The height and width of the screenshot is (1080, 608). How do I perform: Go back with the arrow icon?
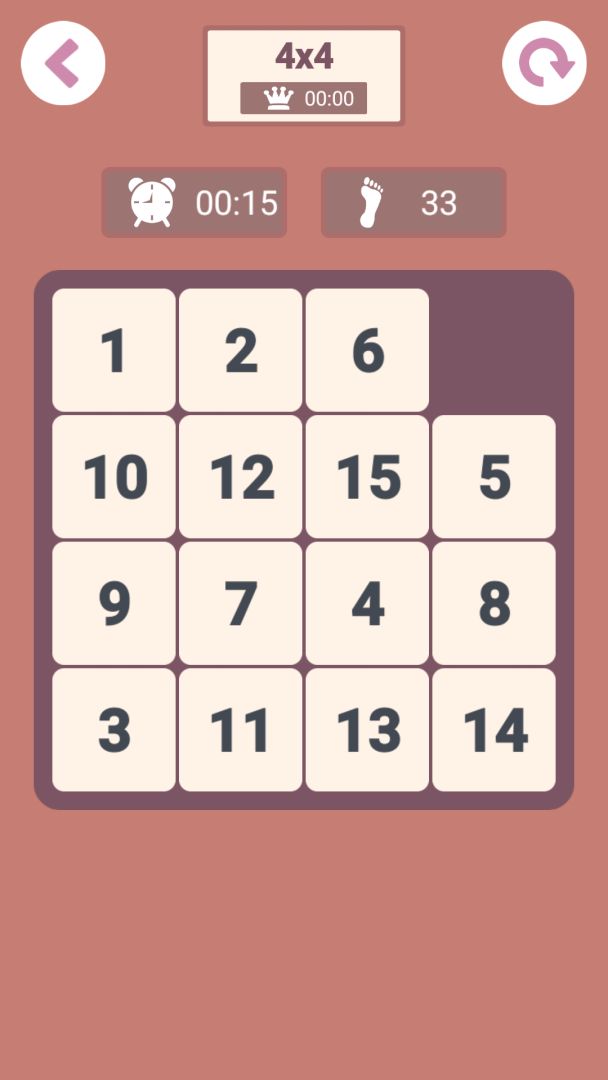point(63,63)
